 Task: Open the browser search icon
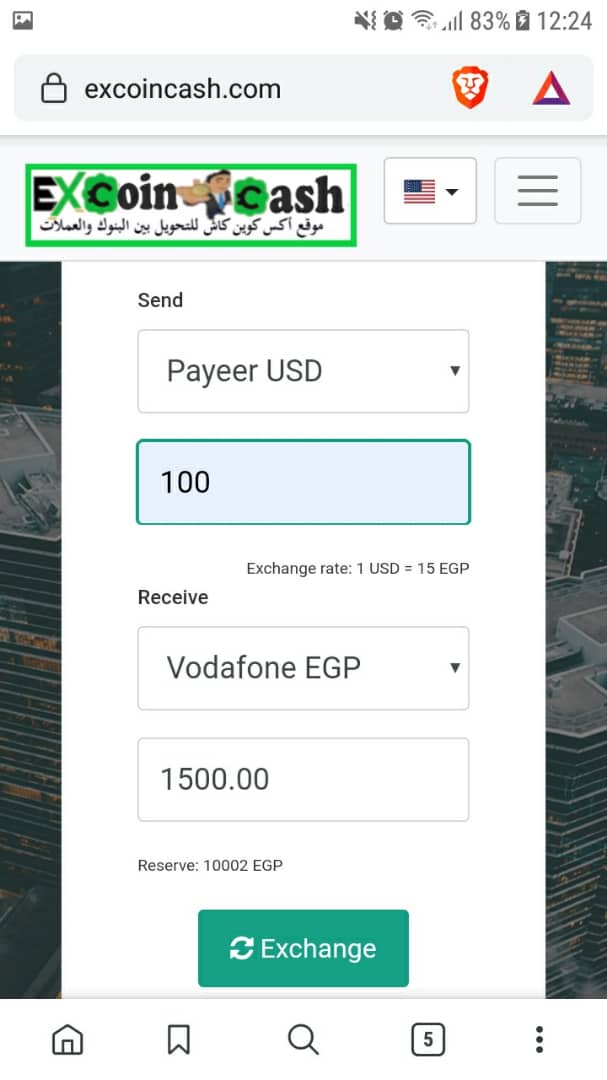point(303,1039)
